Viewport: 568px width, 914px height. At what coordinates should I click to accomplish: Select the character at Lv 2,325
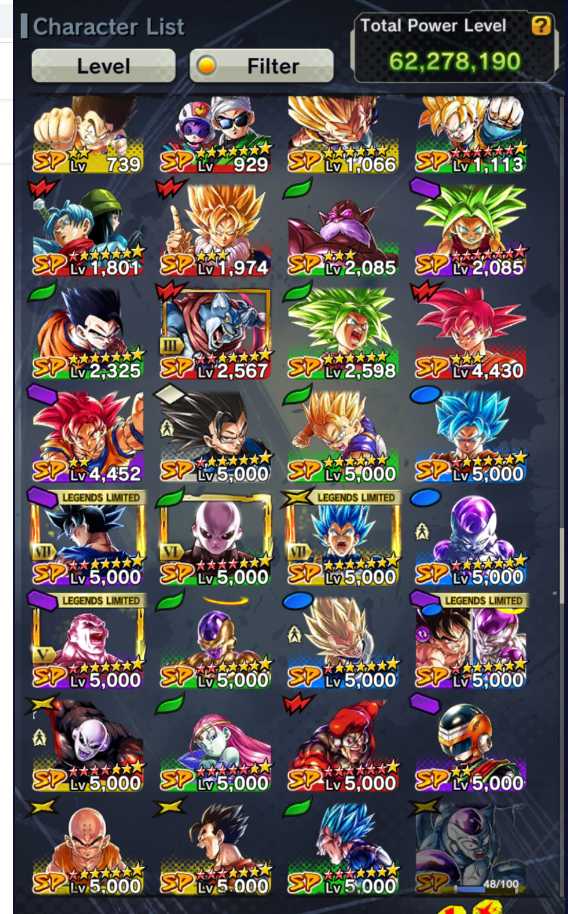pos(88,333)
